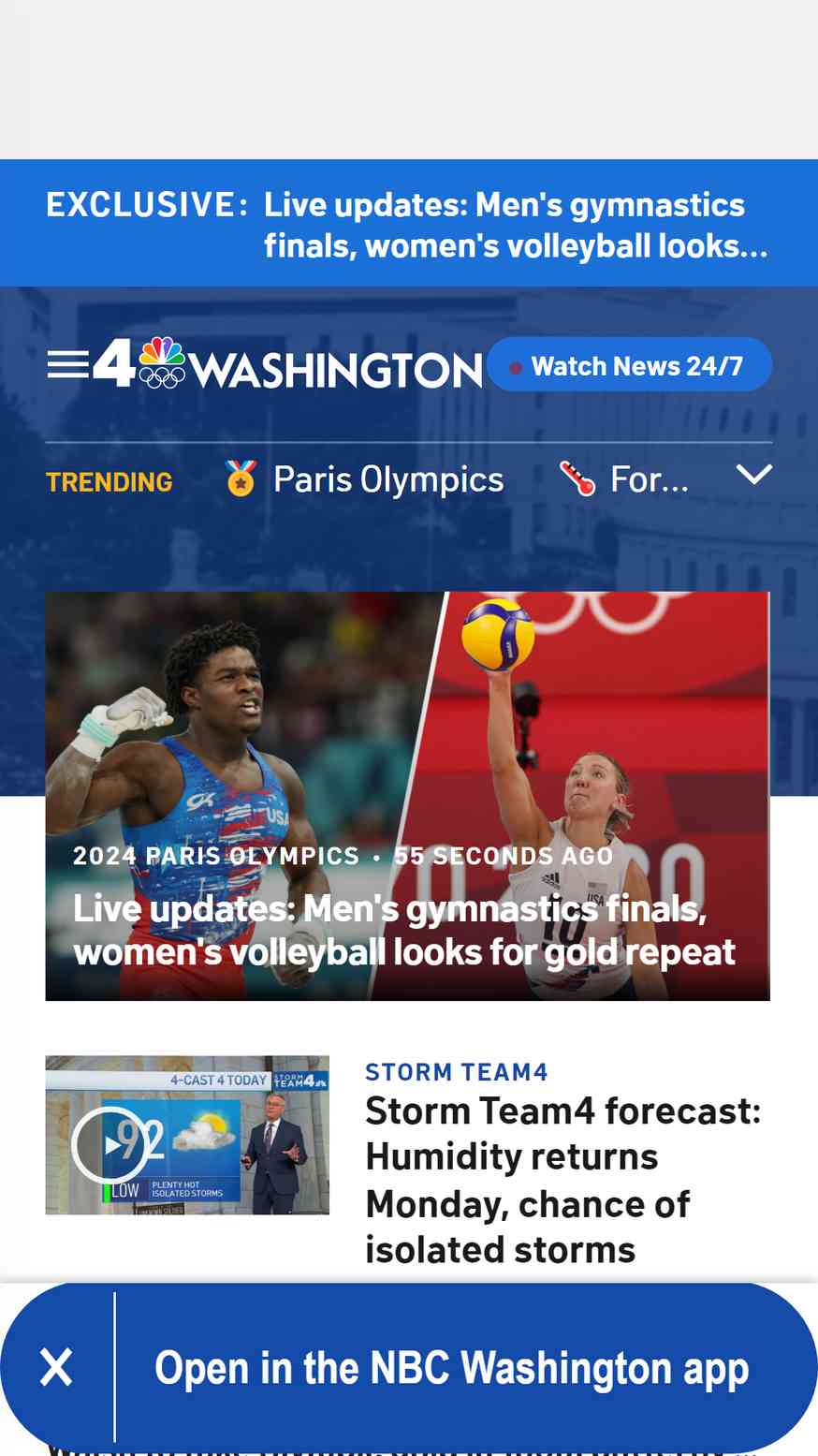Open the truncated forecast trending topic

625,480
